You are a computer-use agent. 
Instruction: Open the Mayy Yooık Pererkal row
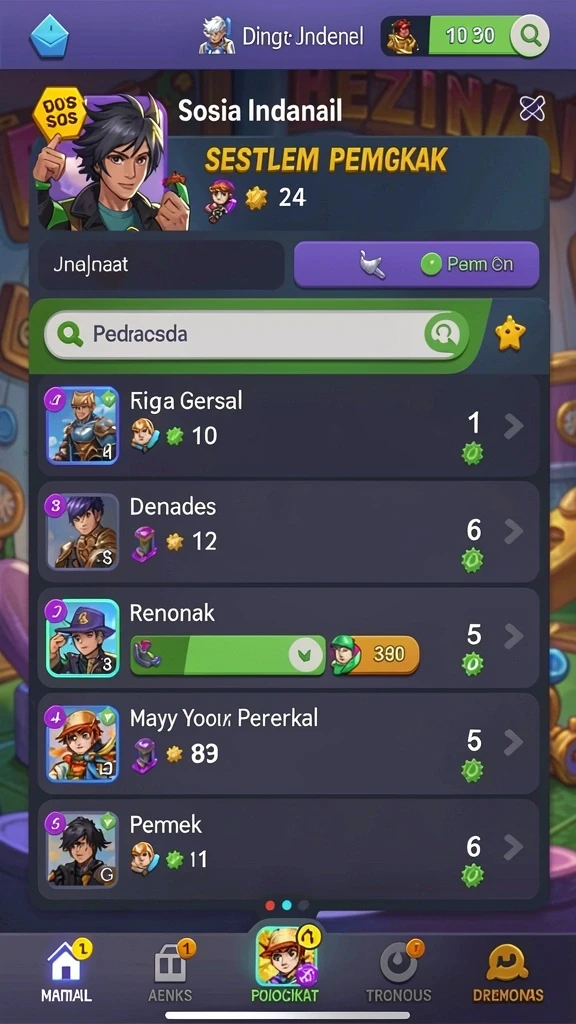pyautogui.click(x=288, y=743)
